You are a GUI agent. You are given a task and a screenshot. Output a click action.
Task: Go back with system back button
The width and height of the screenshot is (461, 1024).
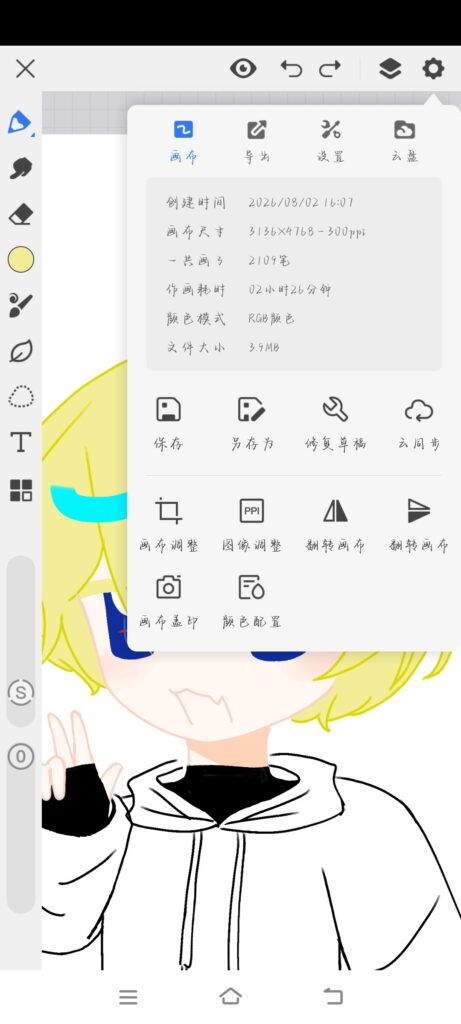pyautogui.click(x=333, y=996)
